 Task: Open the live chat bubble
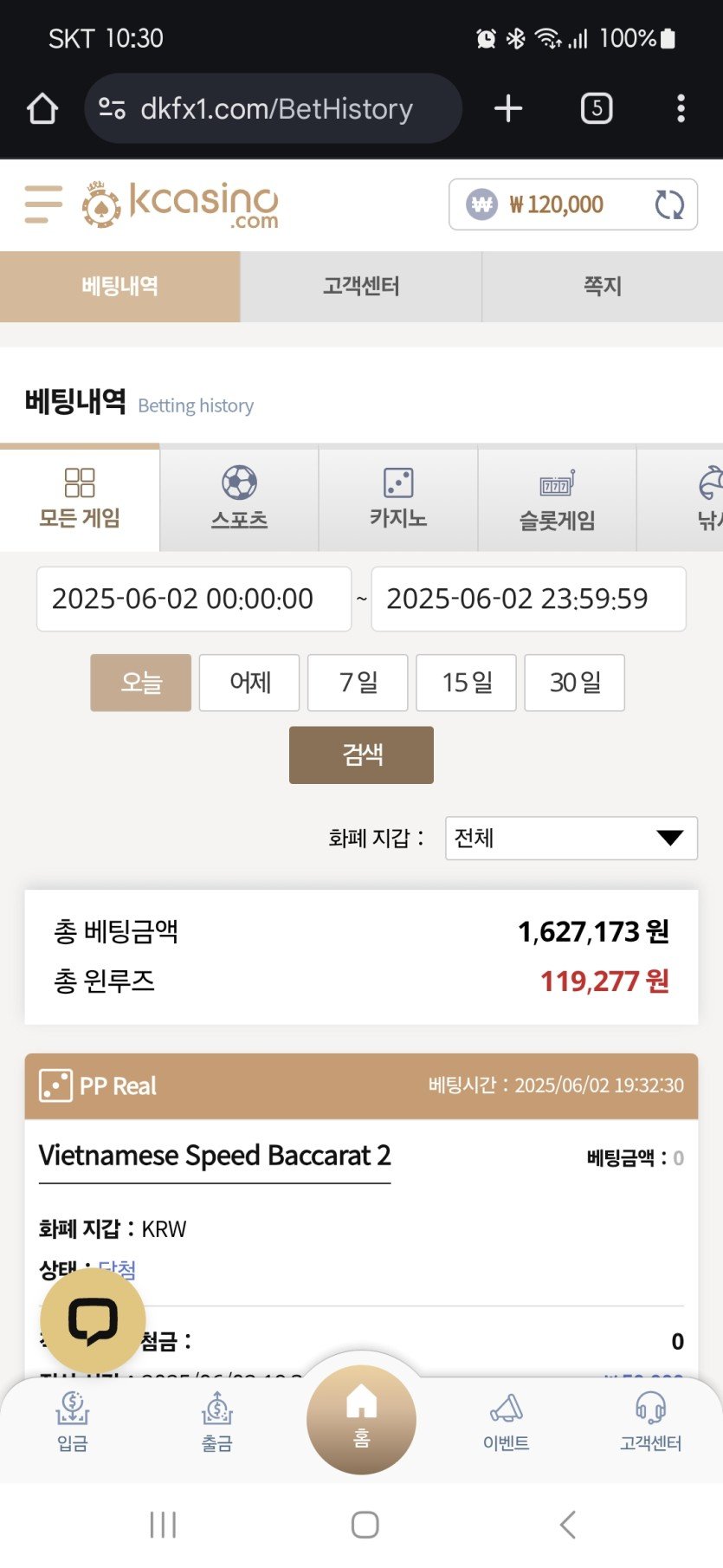[93, 1320]
